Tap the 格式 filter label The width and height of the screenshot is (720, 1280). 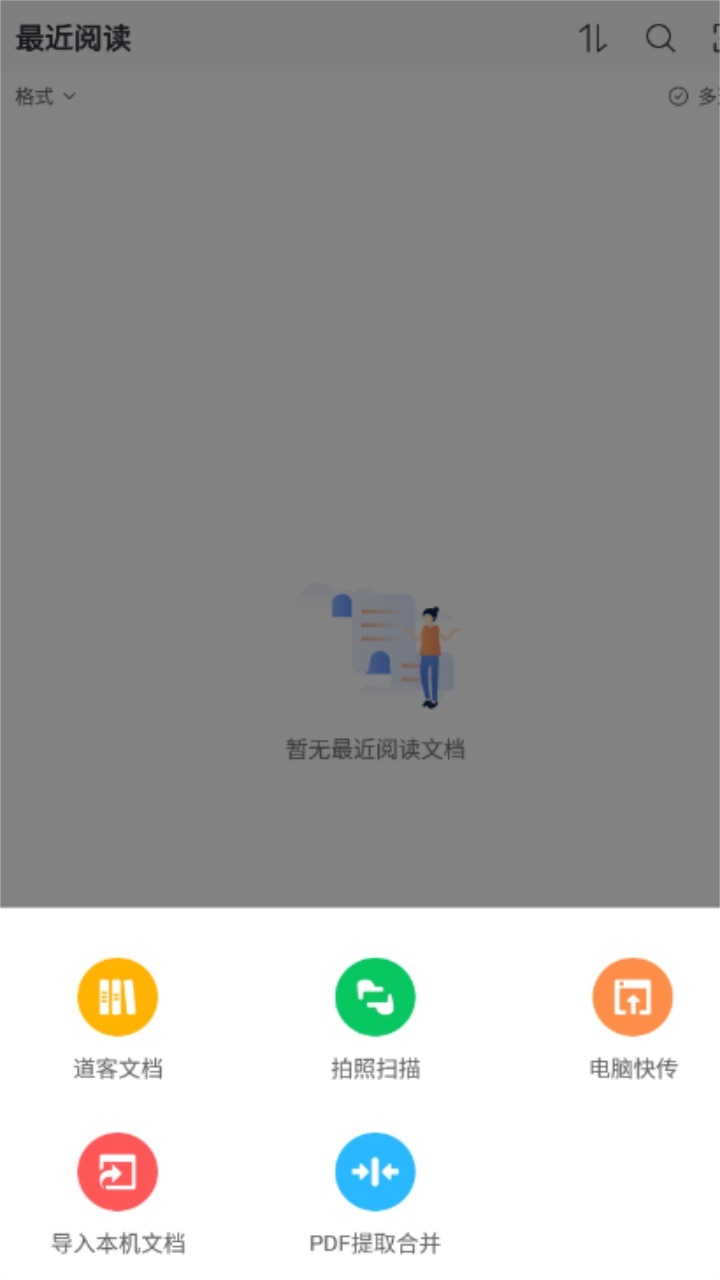point(32,96)
